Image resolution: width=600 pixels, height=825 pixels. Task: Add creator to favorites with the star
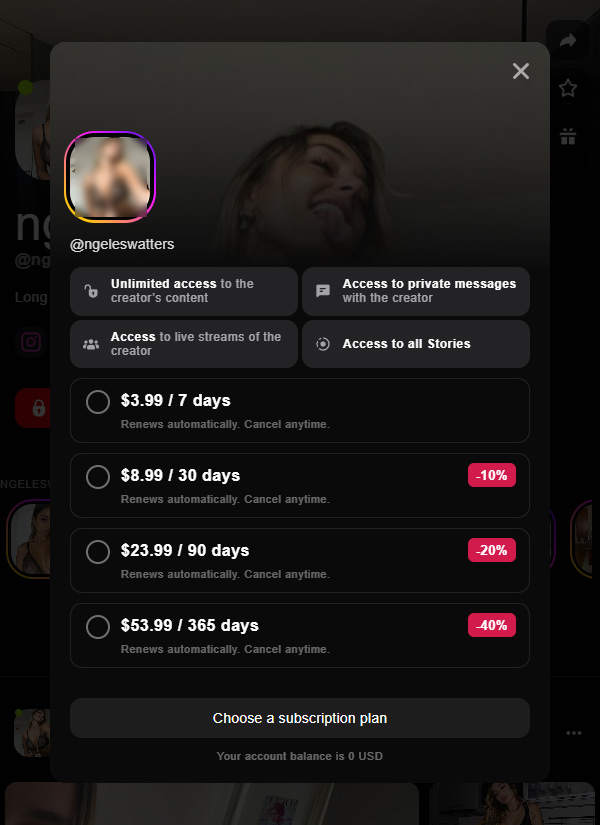coord(568,88)
